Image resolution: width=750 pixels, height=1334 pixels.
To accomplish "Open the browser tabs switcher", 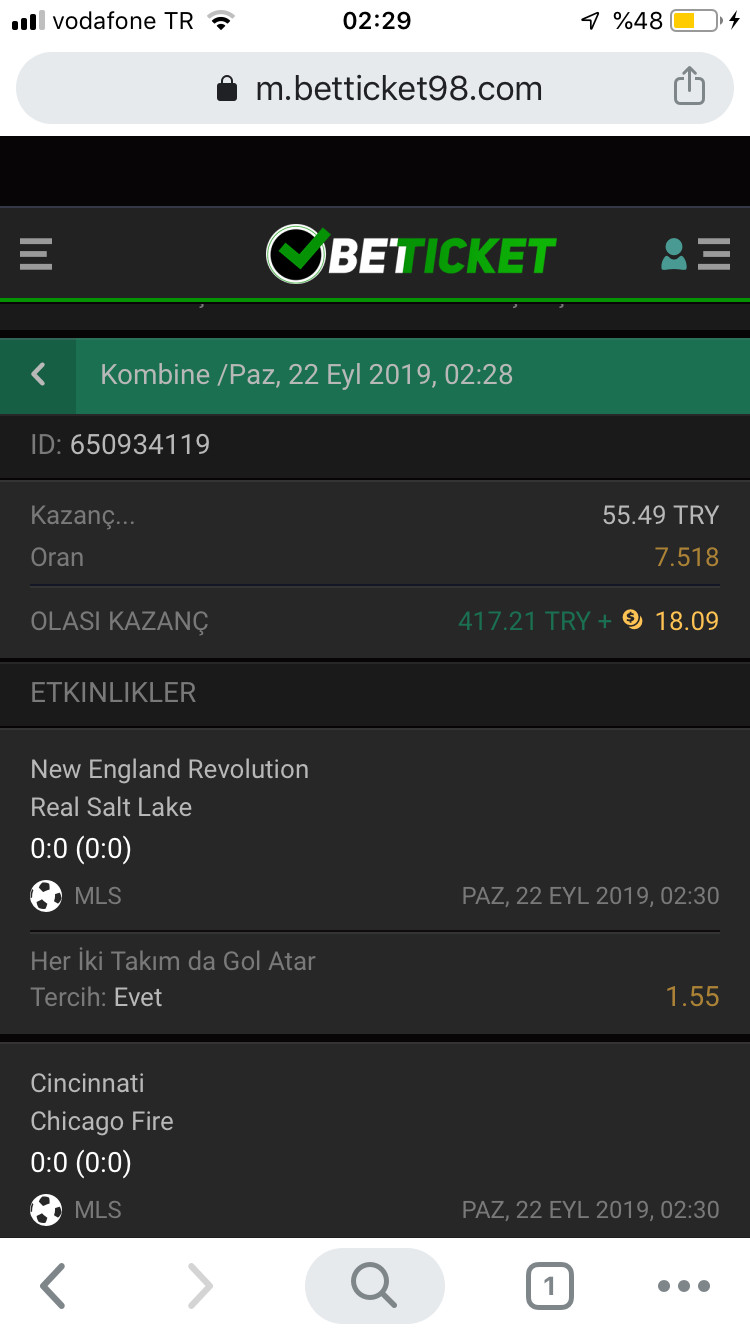I will tap(549, 1285).
